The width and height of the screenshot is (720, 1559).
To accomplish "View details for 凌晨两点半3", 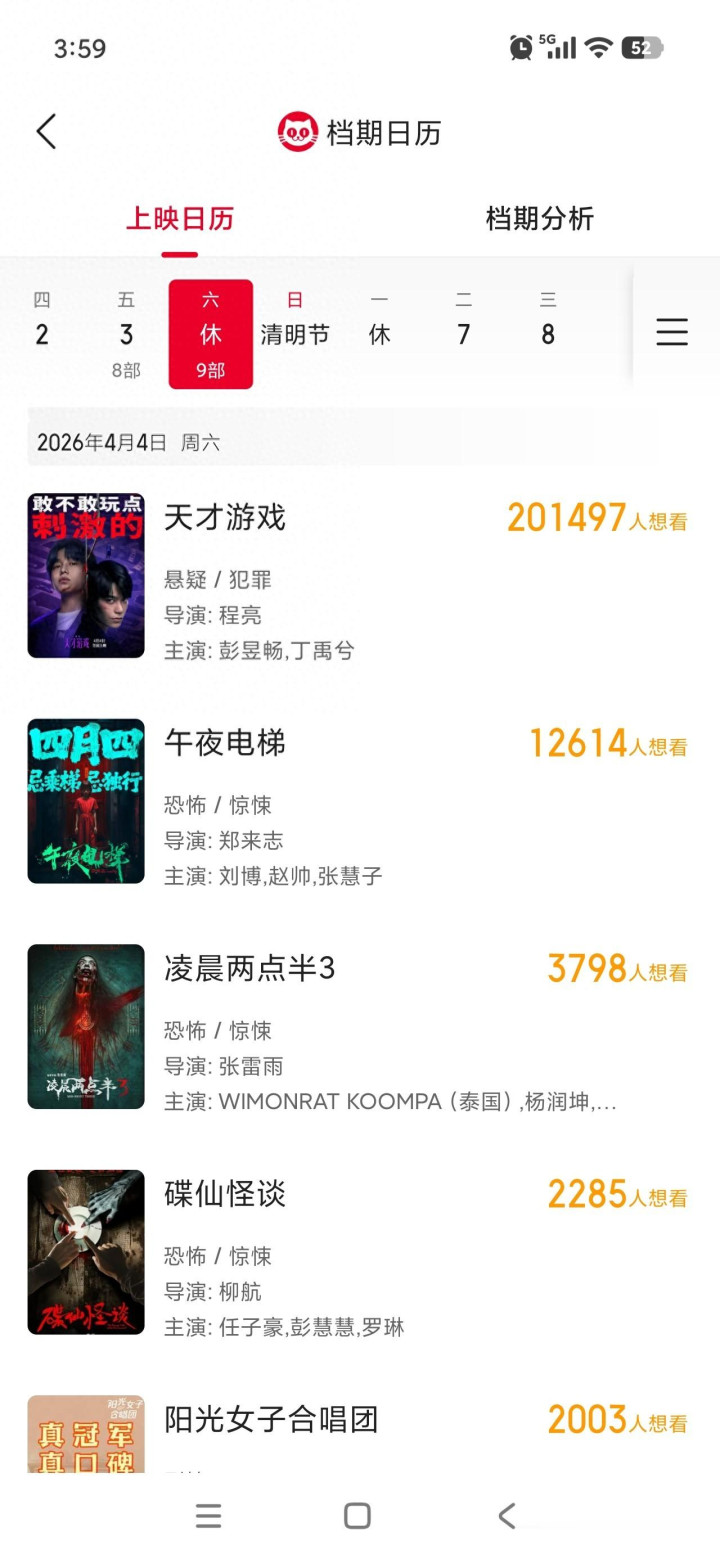I will [x=249, y=968].
